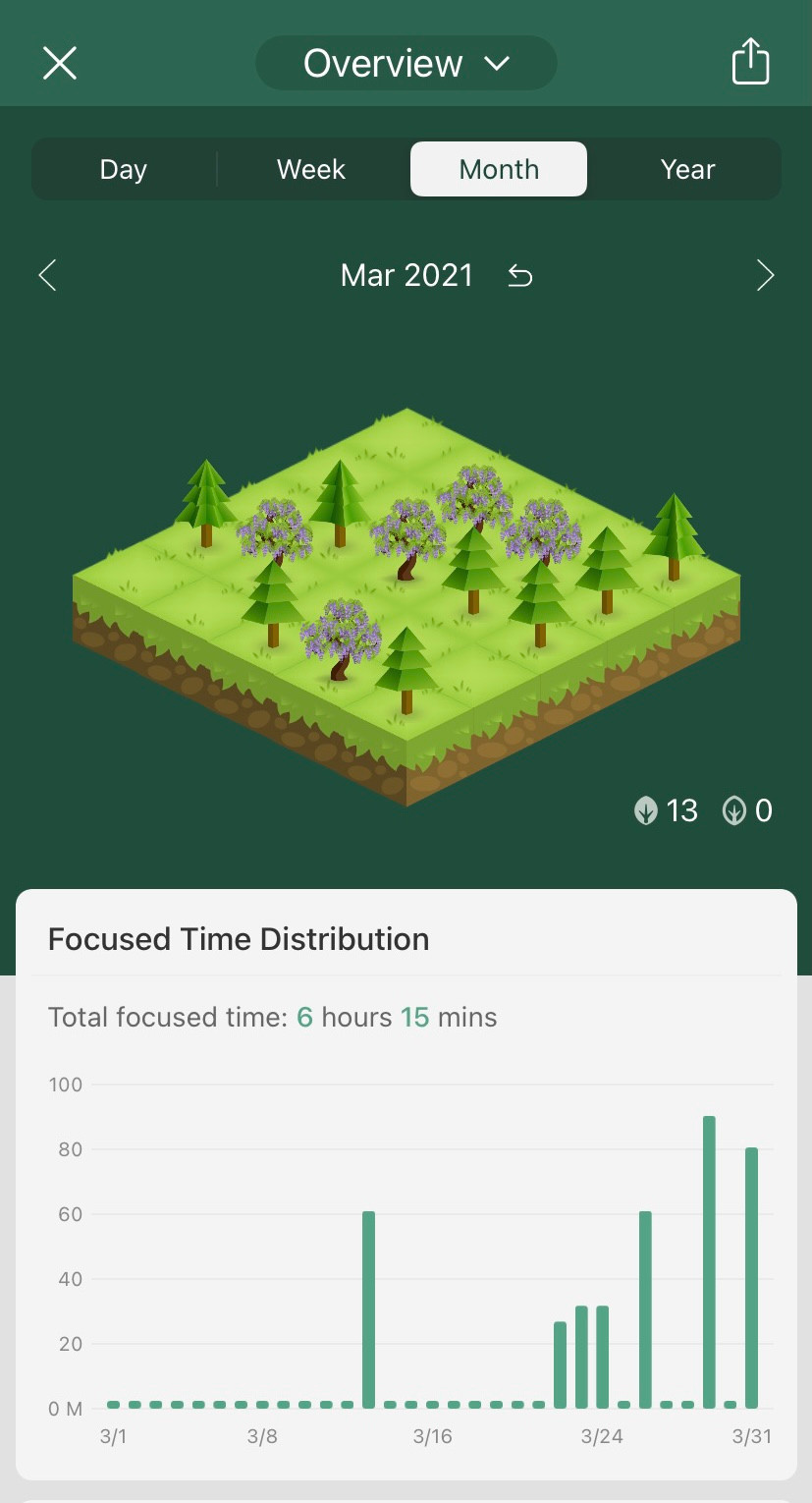
Task: Switch to the Day tab
Action: (x=124, y=169)
